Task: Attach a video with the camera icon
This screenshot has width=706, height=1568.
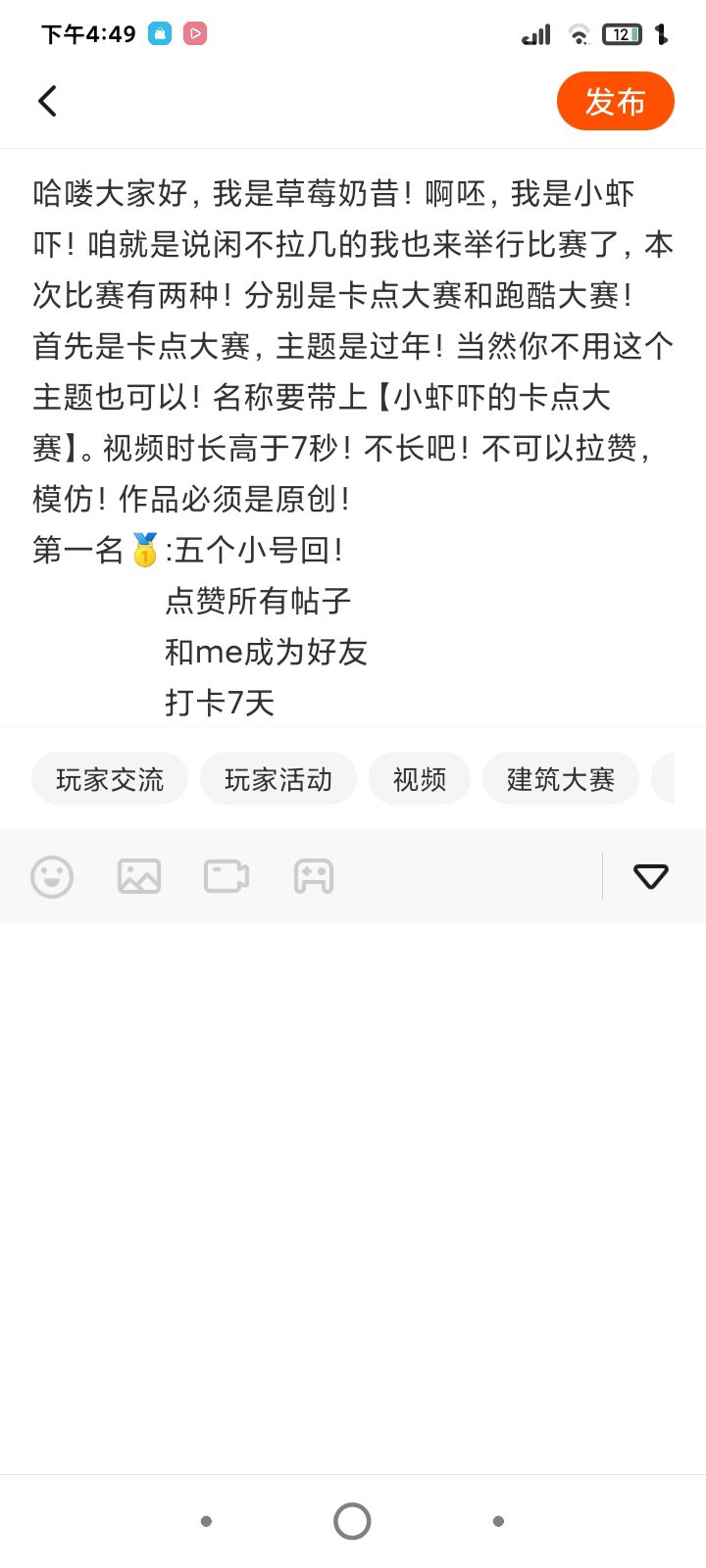Action: tap(227, 876)
